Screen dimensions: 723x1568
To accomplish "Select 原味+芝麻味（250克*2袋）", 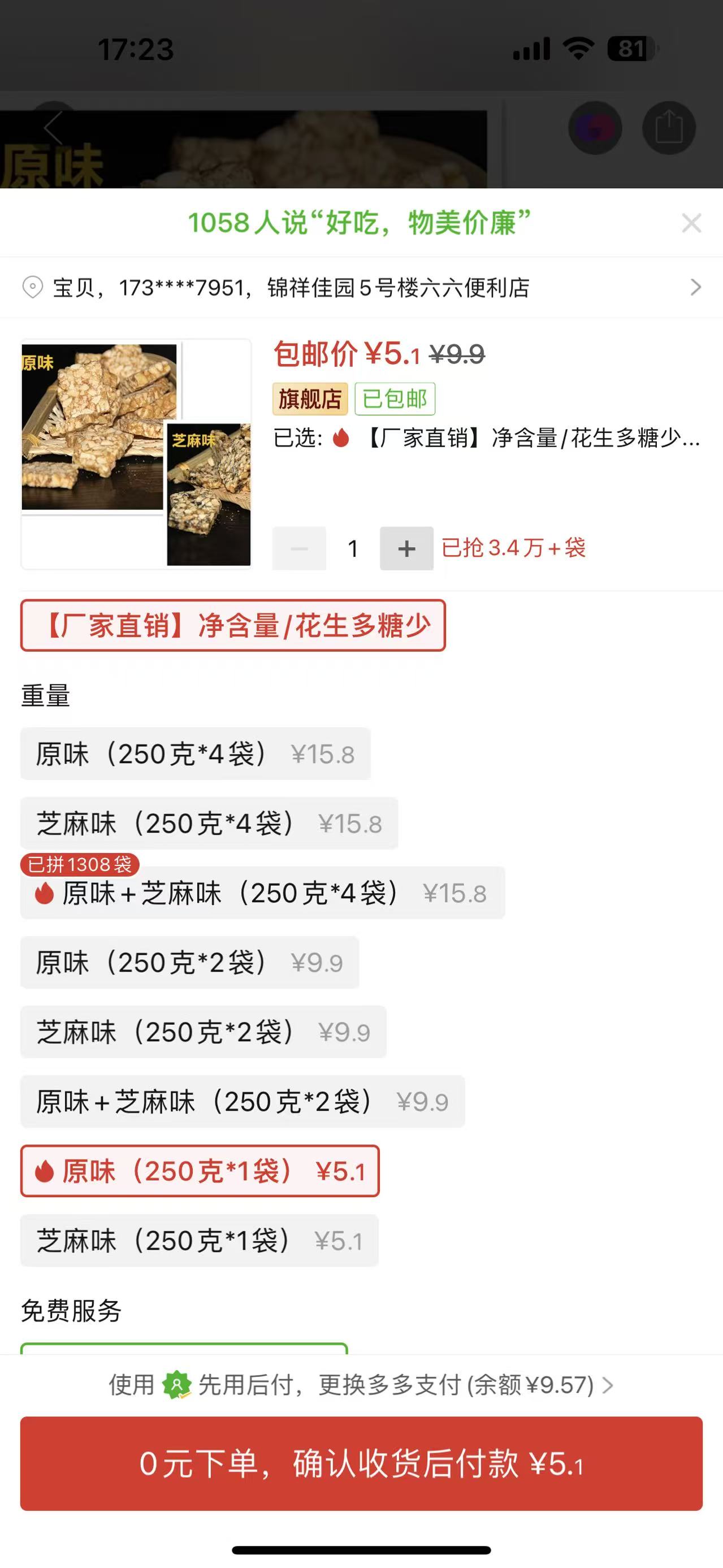I will [242, 1101].
